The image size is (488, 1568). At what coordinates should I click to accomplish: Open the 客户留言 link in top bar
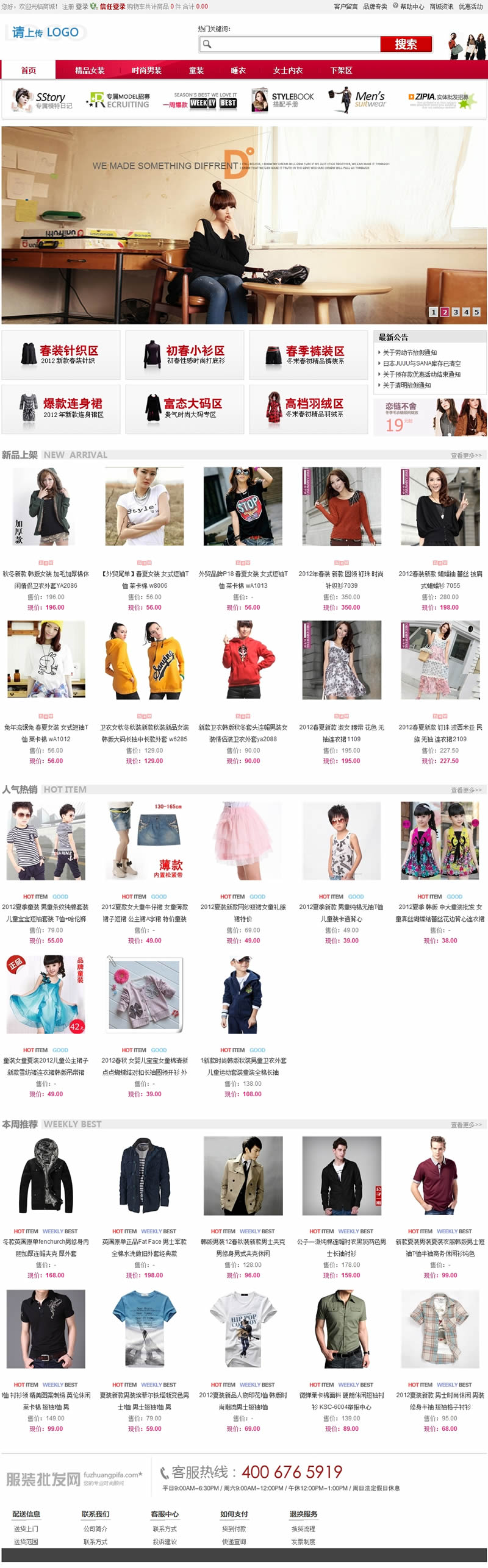345,7
